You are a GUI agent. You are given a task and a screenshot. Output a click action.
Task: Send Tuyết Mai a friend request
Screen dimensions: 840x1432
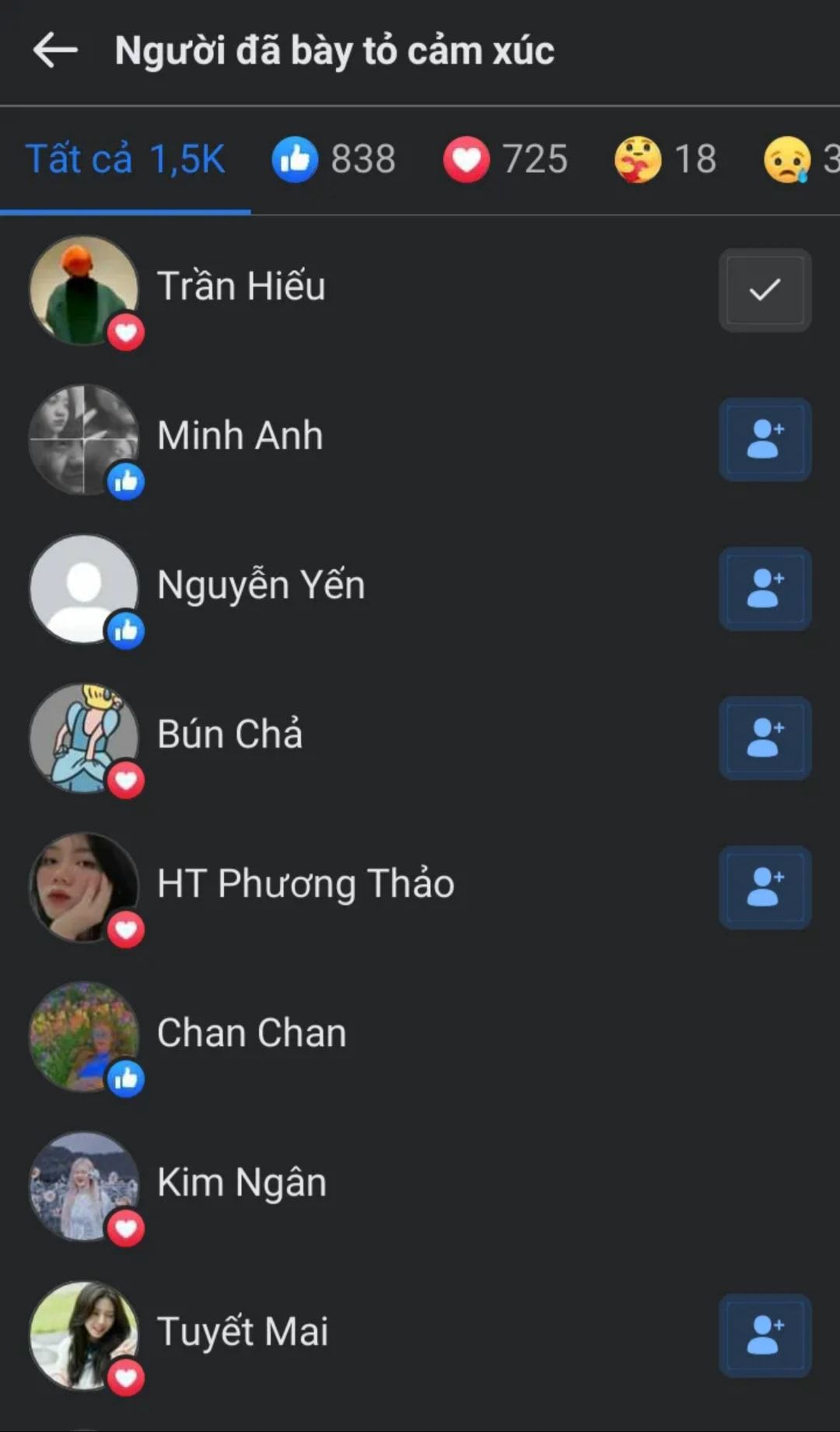click(x=765, y=1336)
